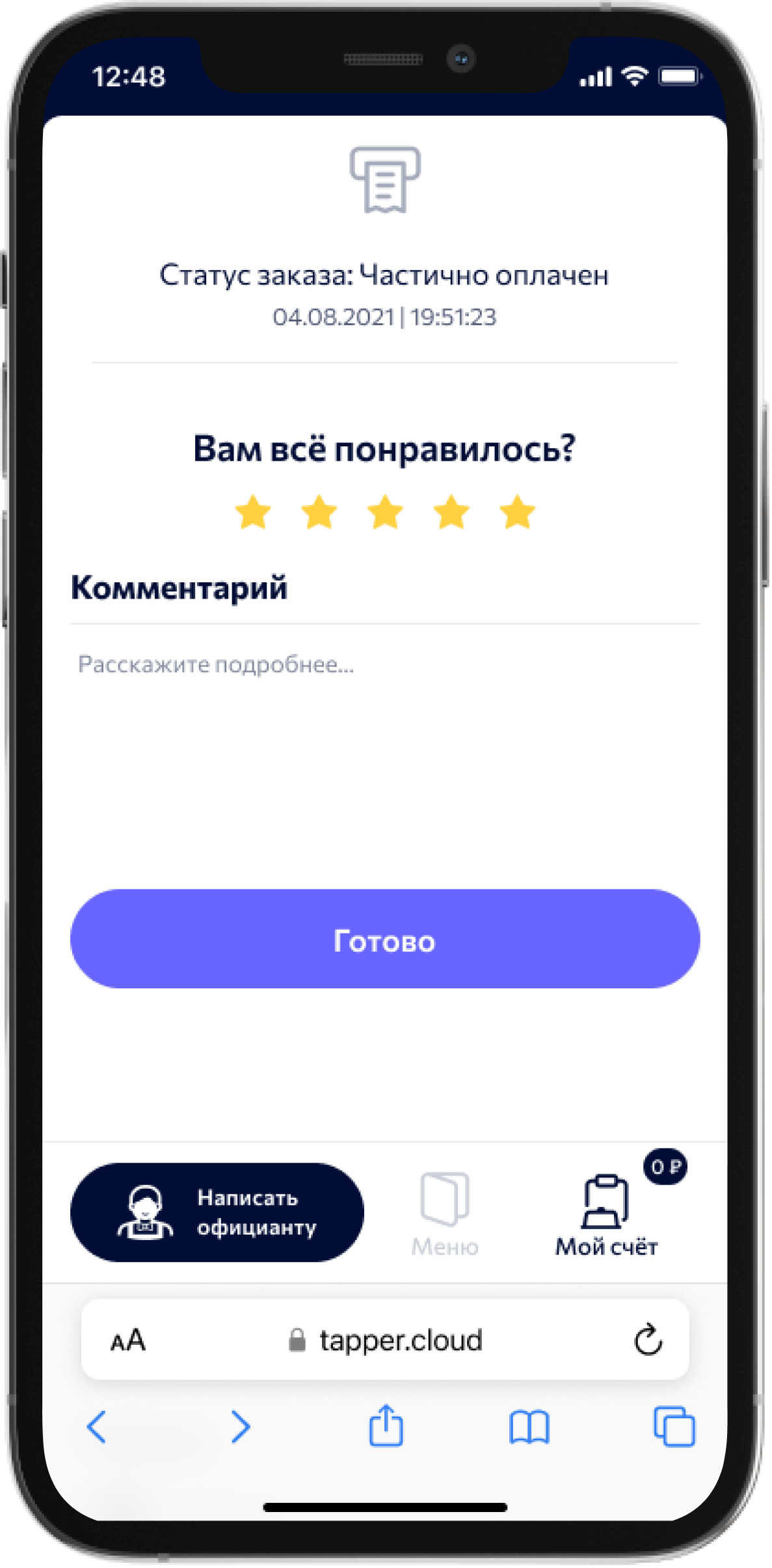Image resolution: width=772 pixels, height=1568 pixels.
Task: Submit feedback with the Готово button
Action: pyautogui.click(x=385, y=939)
